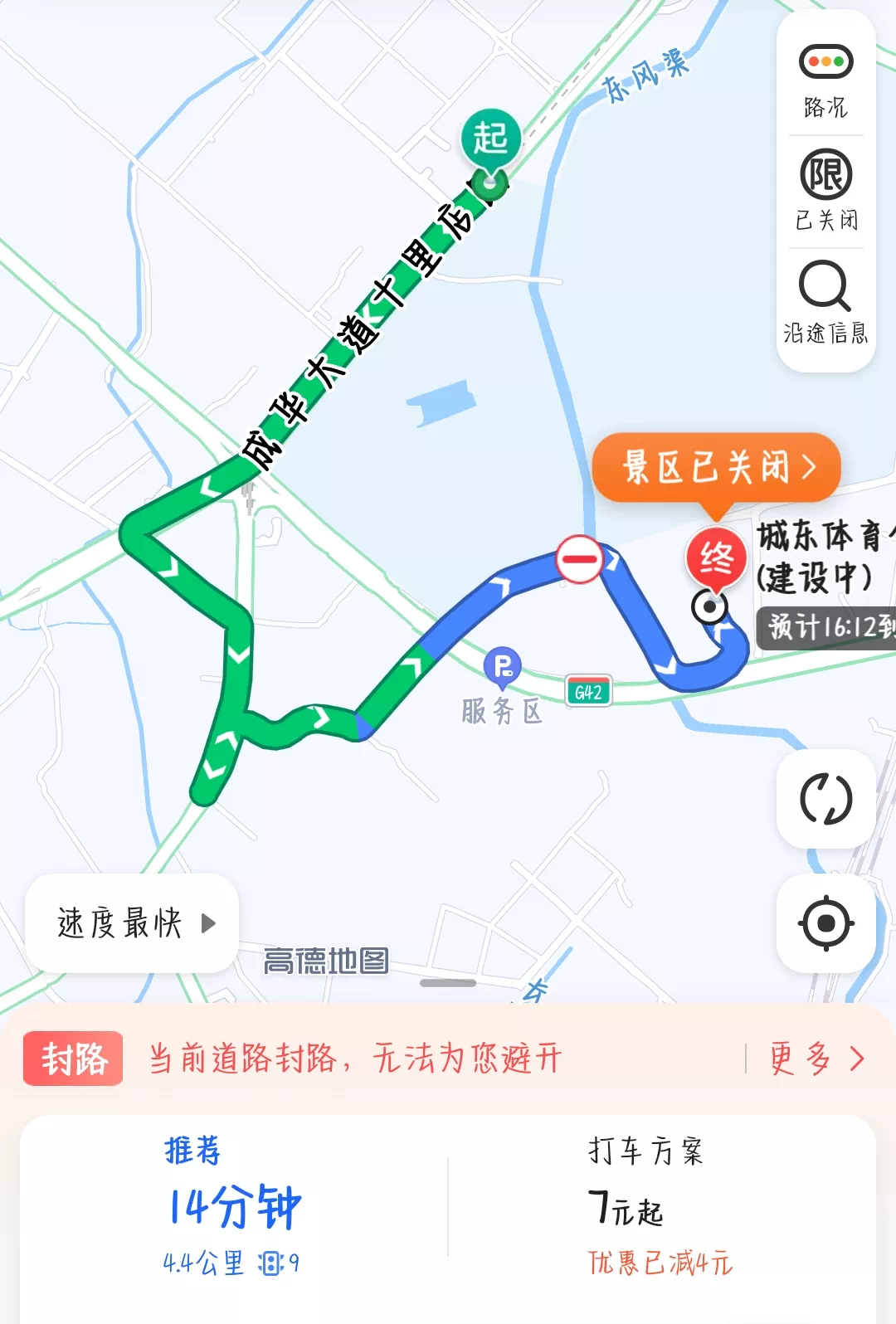
Task: Open the 限 restriction setting (已关闭)
Action: pos(825,191)
